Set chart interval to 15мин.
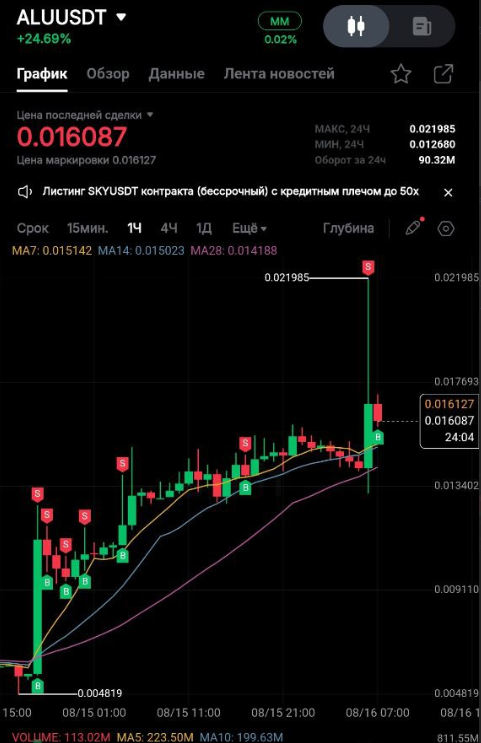Image resolution: width=481 pixels, height=743 pixels. tap(87, 228)
